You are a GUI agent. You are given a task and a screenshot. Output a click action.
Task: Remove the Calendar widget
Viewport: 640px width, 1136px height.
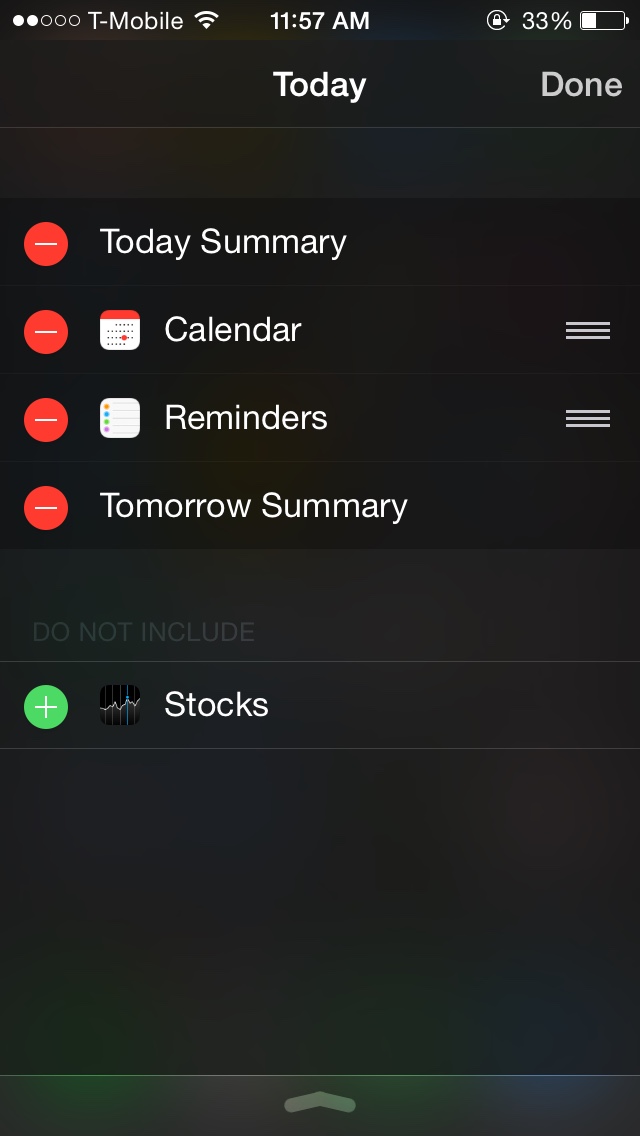click(x=46, y=331)
